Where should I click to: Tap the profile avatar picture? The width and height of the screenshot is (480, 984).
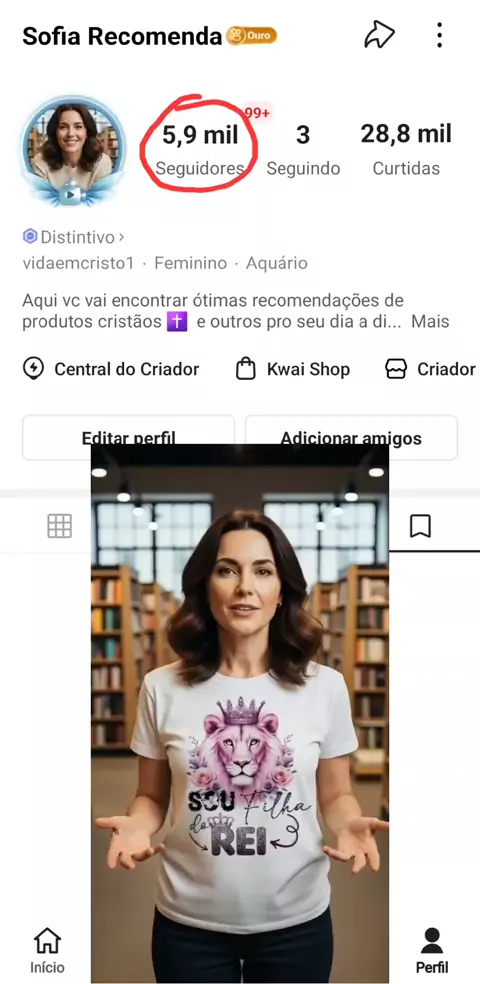coord(72,150)
